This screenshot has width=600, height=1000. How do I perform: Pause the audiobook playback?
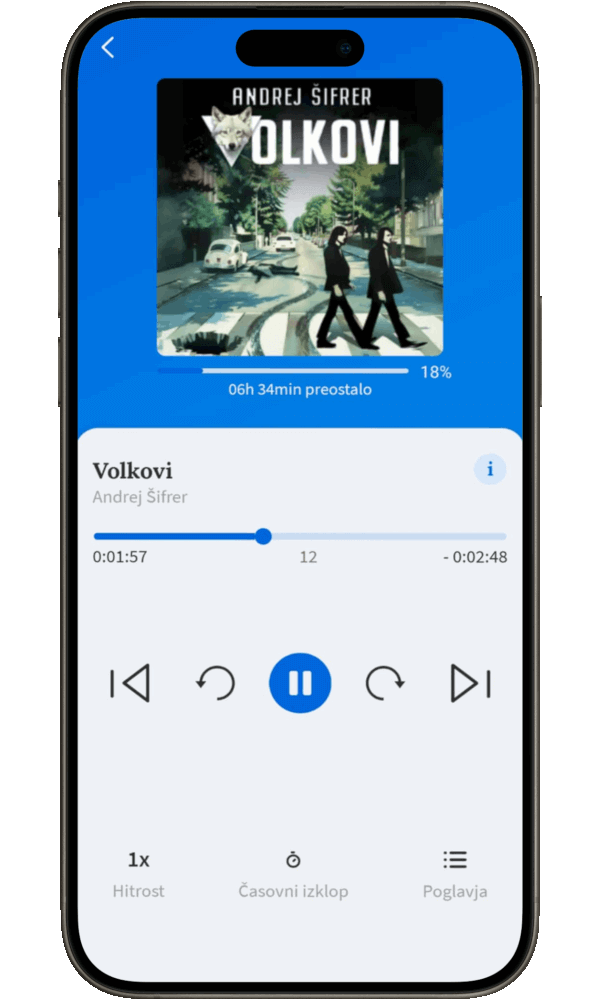tap(300, 684)
